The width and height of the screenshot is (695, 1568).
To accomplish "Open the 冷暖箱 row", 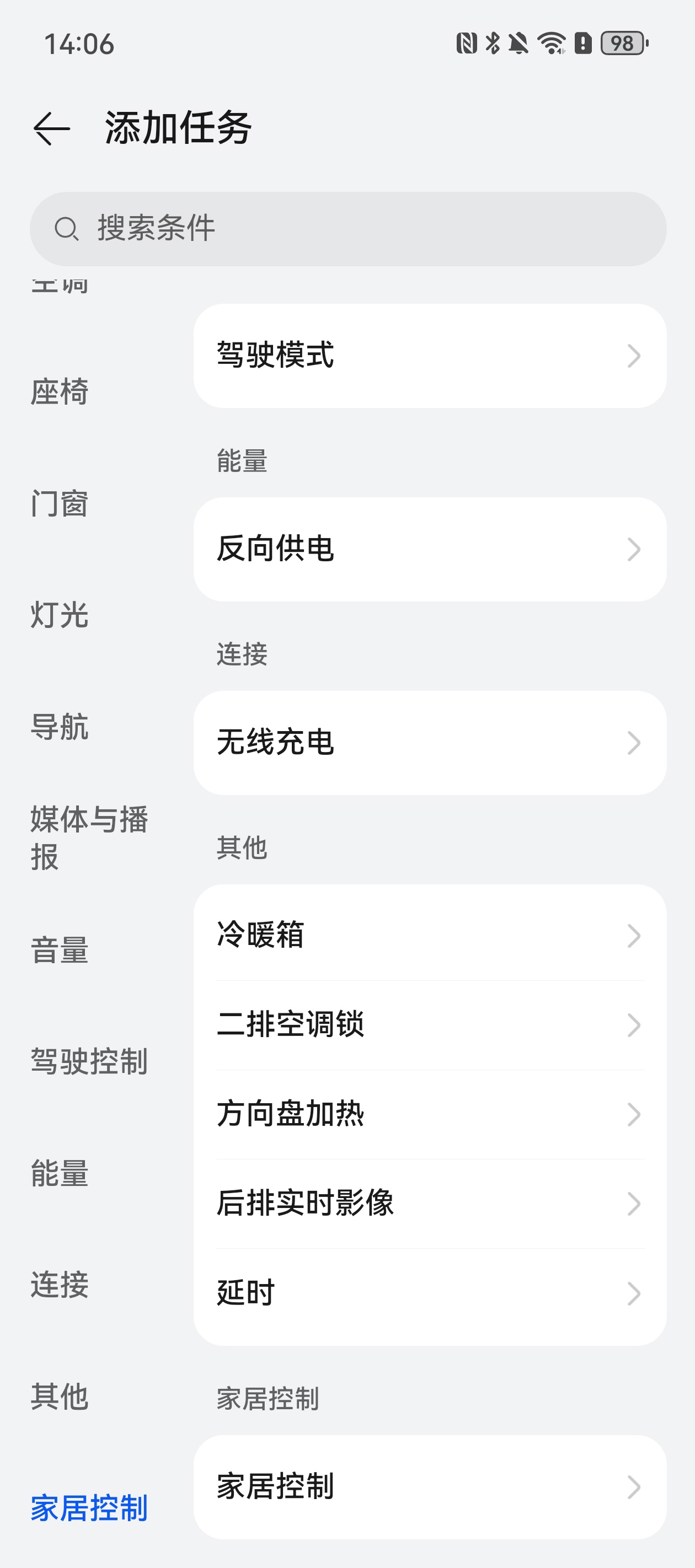I will [430, 935].
